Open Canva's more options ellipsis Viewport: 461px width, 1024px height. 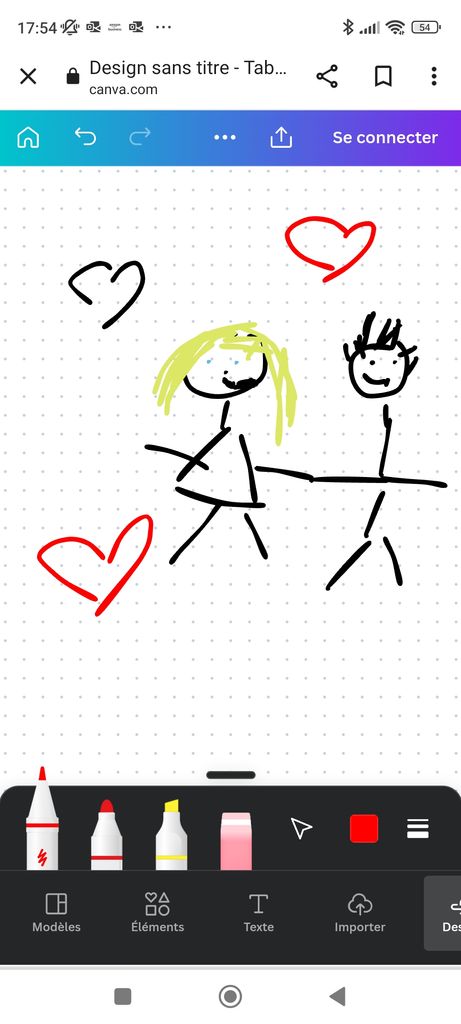(x=225, y=137)
